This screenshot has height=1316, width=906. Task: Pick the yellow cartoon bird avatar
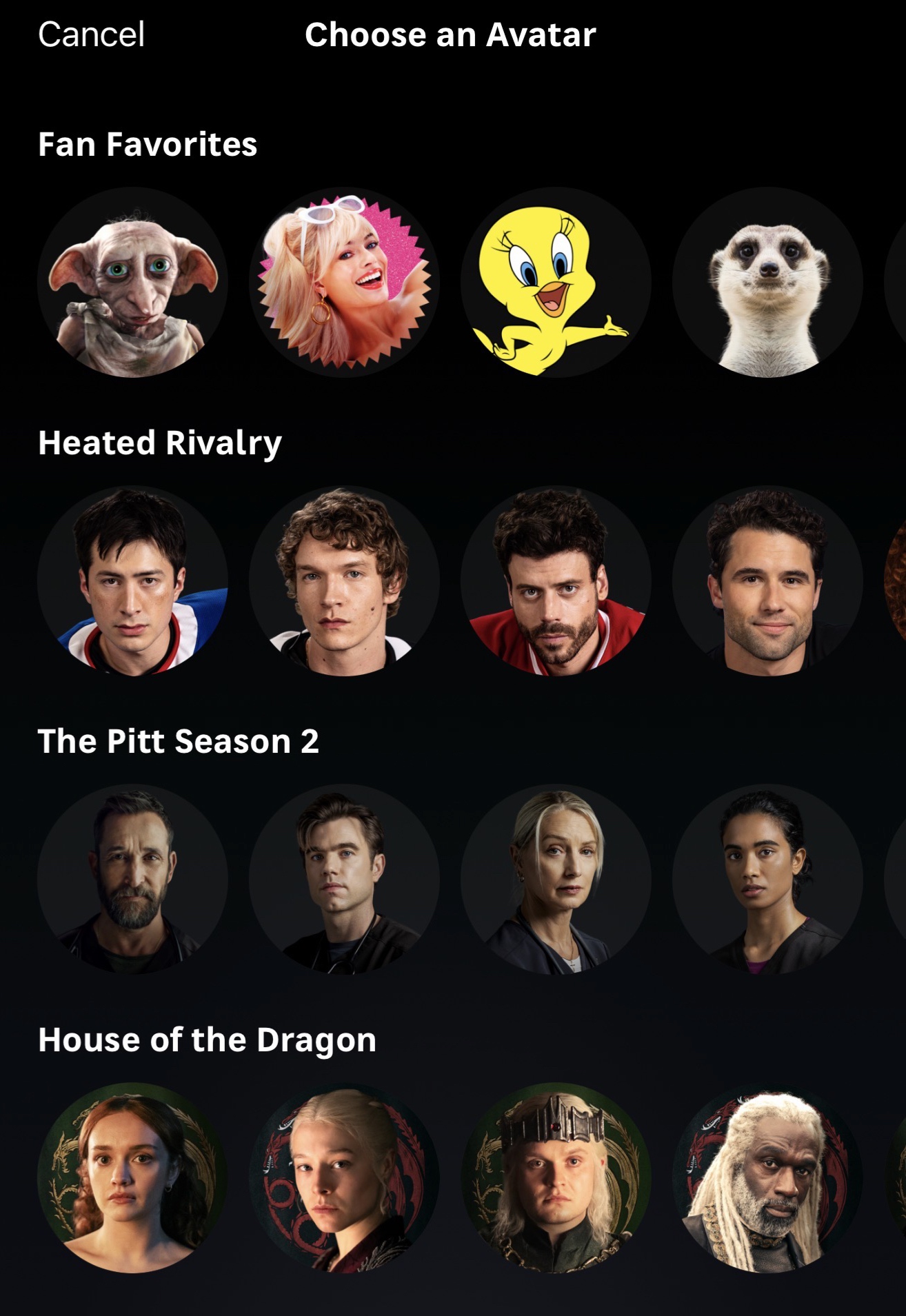tap(556, 283)
